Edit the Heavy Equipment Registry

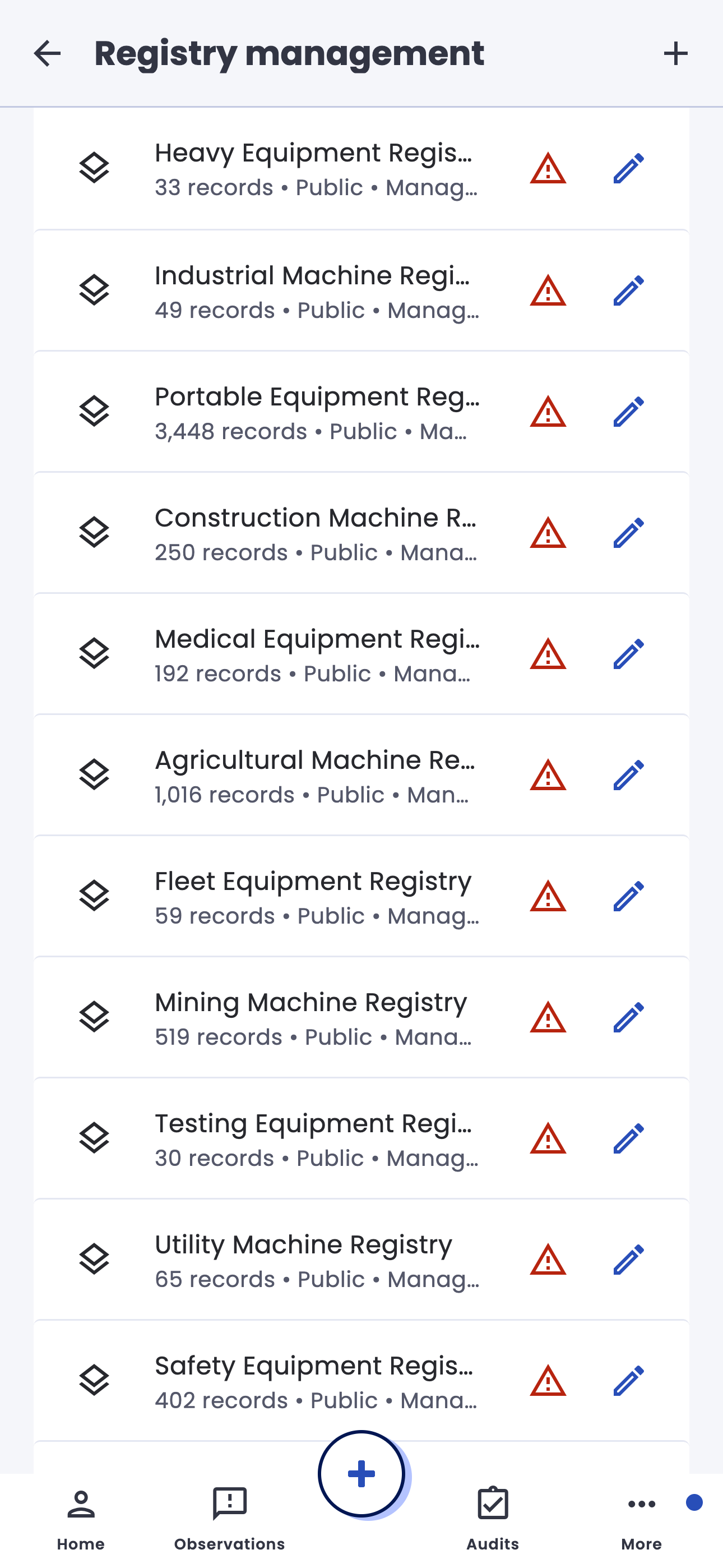[x=628, y=169]
